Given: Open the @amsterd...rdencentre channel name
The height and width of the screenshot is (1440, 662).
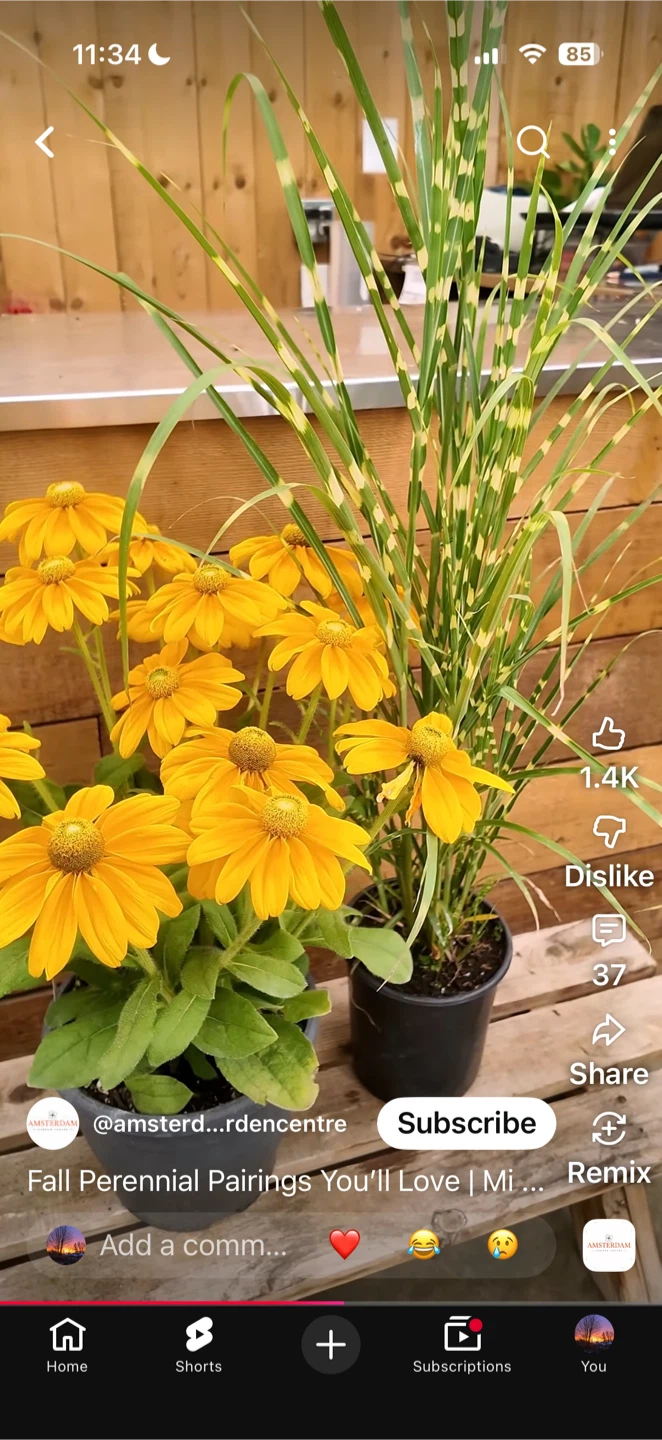Looking at the screenshot, I should point(220,1123).
